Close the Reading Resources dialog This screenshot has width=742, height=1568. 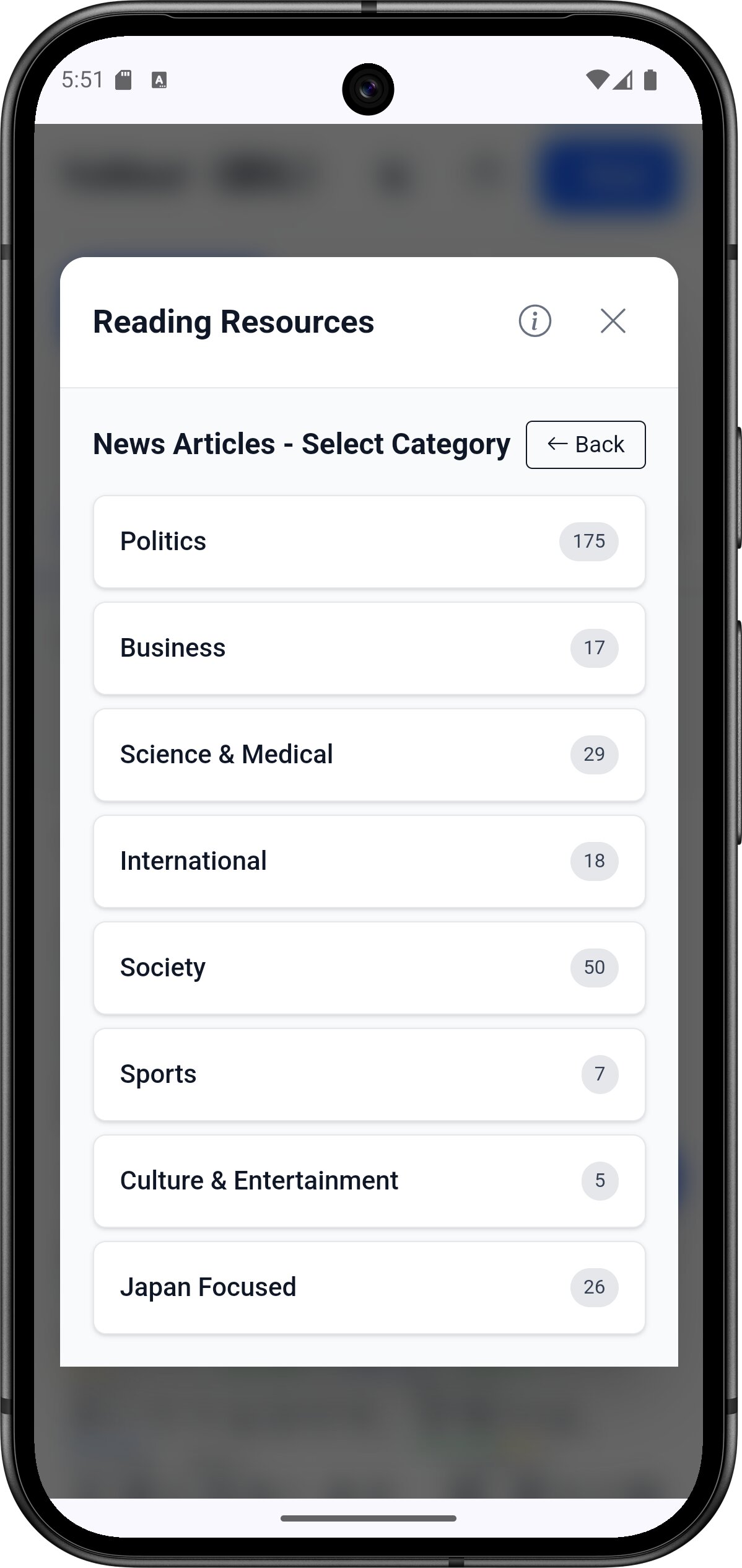point(613,321)
